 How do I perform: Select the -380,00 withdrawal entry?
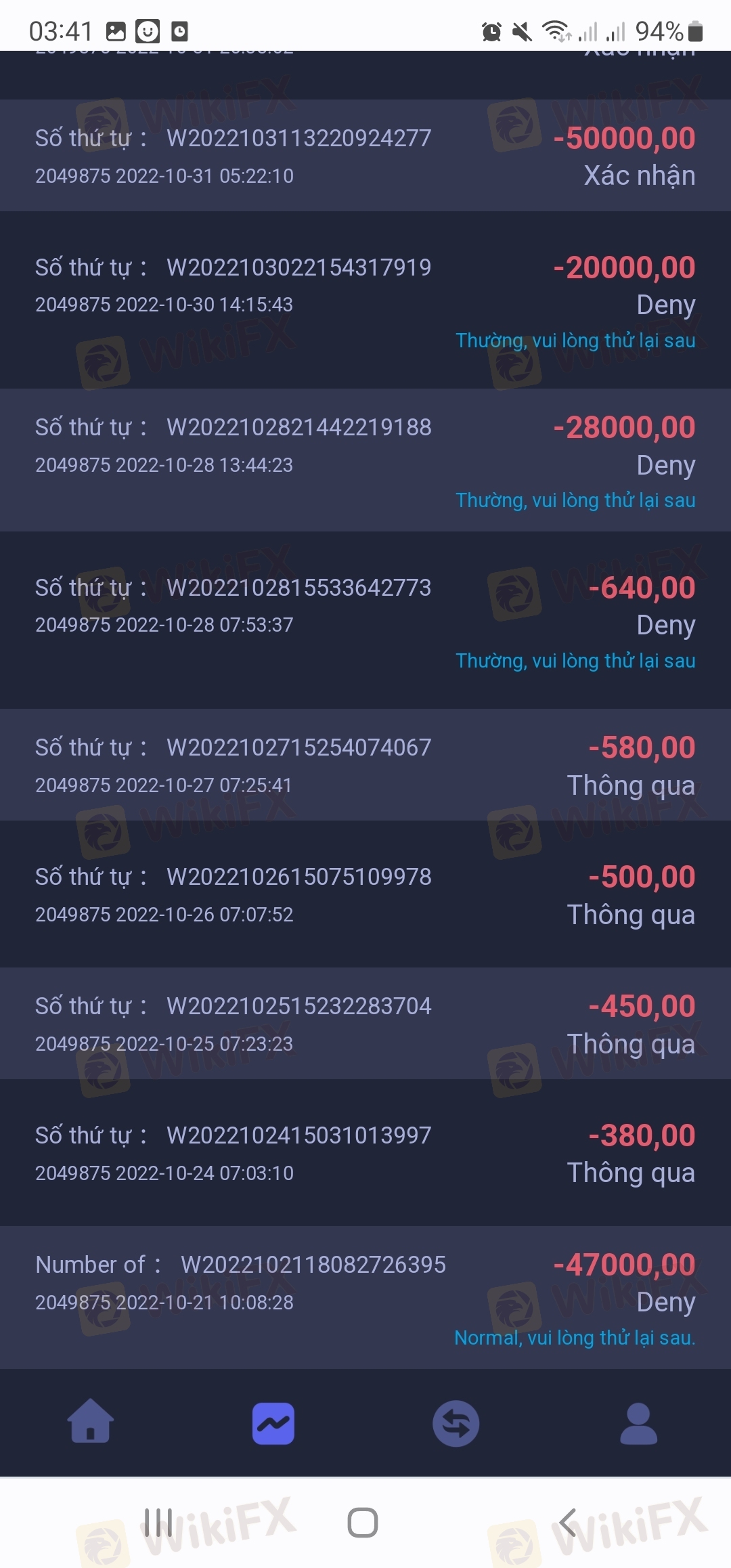(x=365, y=1152)
